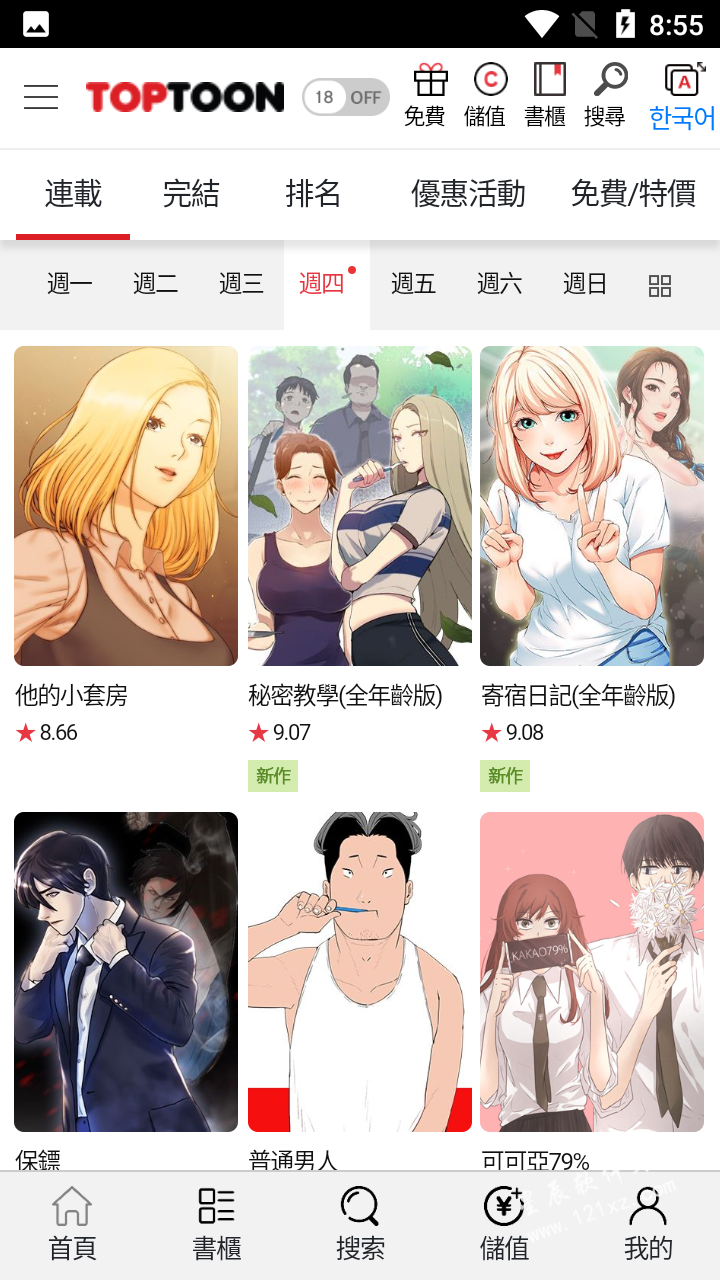Open the 優惠活動 tab
This screenshot has width=720, height=1280.
(468, 194)
